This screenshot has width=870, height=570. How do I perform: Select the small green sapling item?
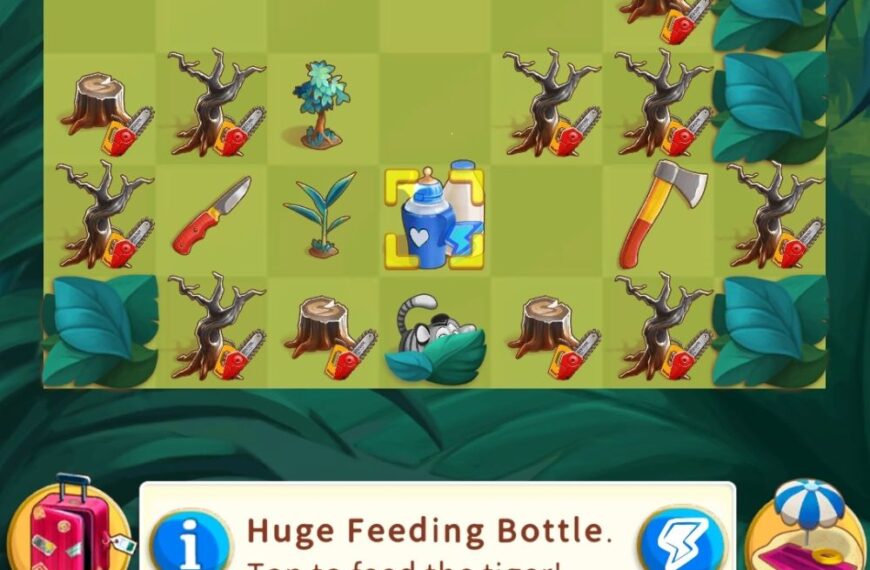coord(320,214)
